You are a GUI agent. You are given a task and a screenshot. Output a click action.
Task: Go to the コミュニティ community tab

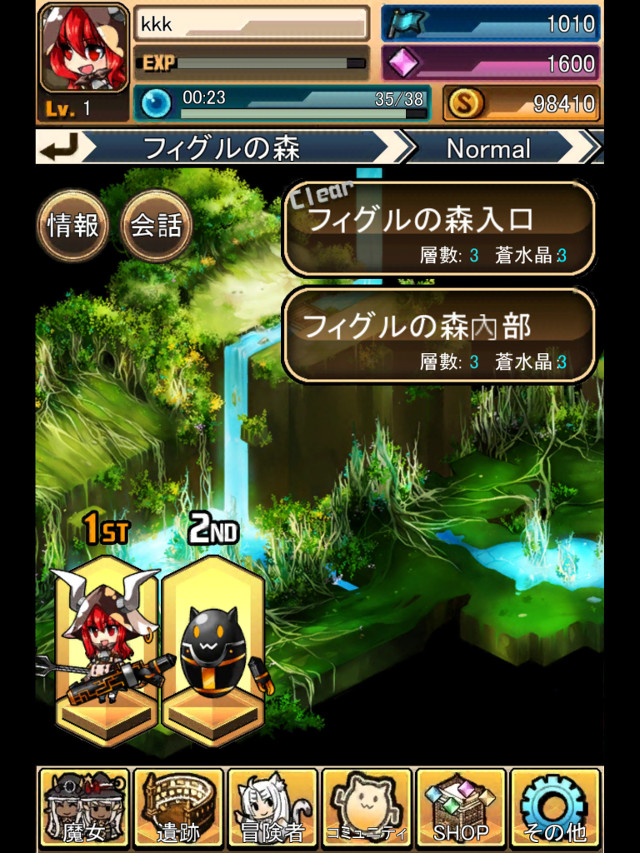pyautogui.click(x=366, y=807)
